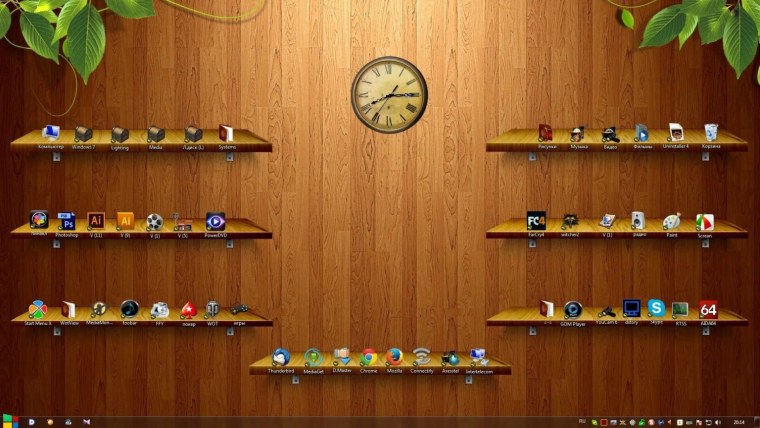
Task: Open the Paint application
Action: (x=672, y=220)
